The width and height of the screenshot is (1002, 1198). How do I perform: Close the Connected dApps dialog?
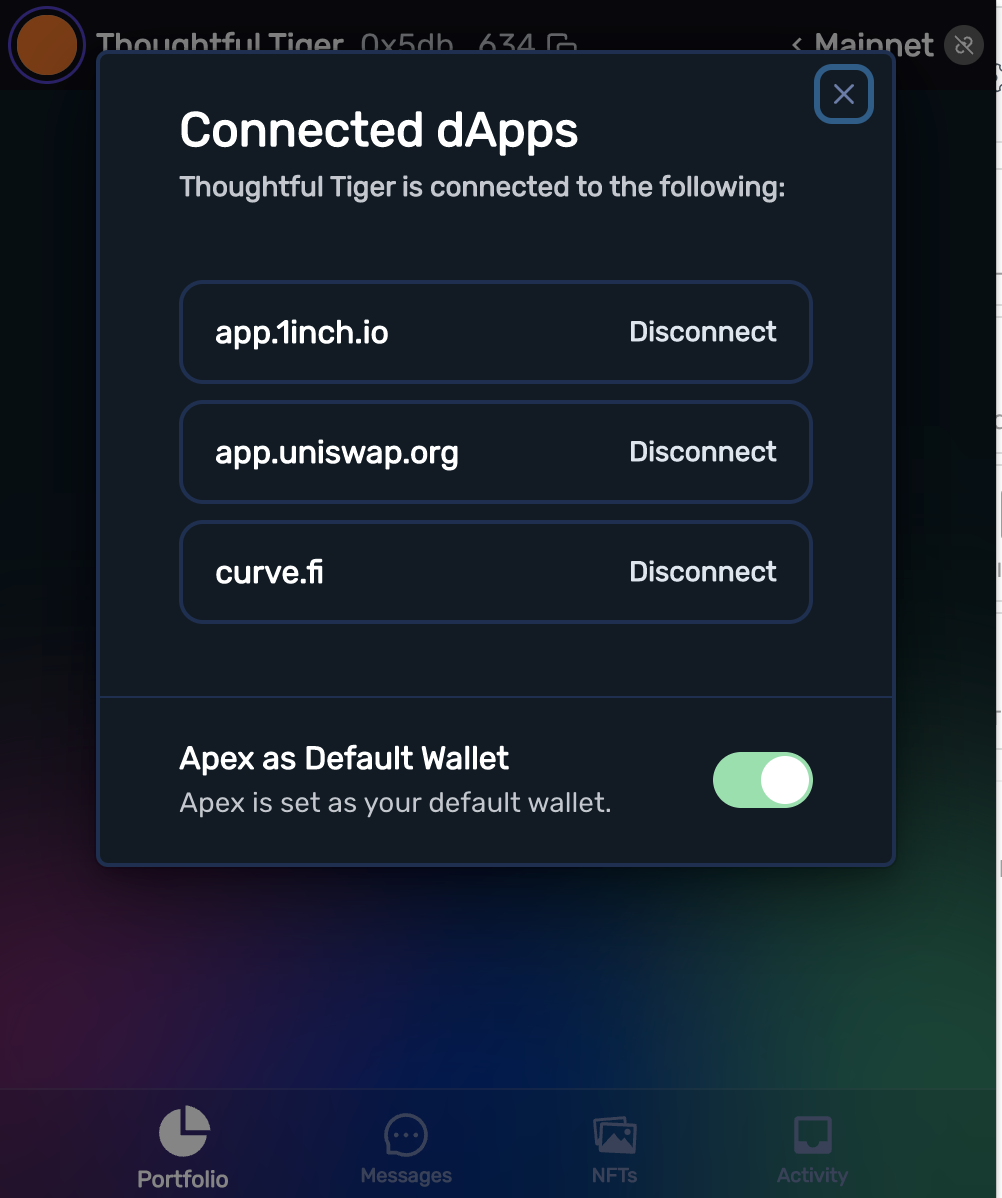(844, 95)
